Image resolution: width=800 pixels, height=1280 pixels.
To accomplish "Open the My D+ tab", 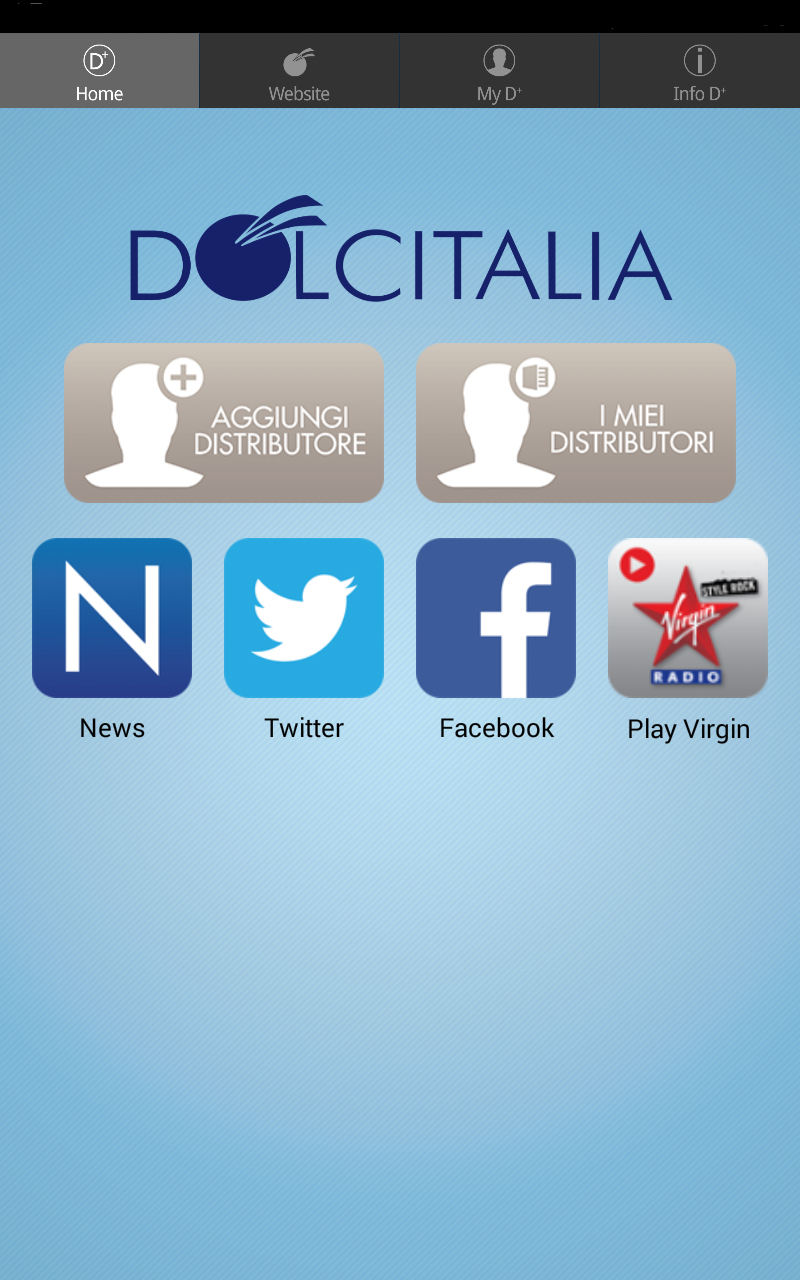I will point(499,72).
